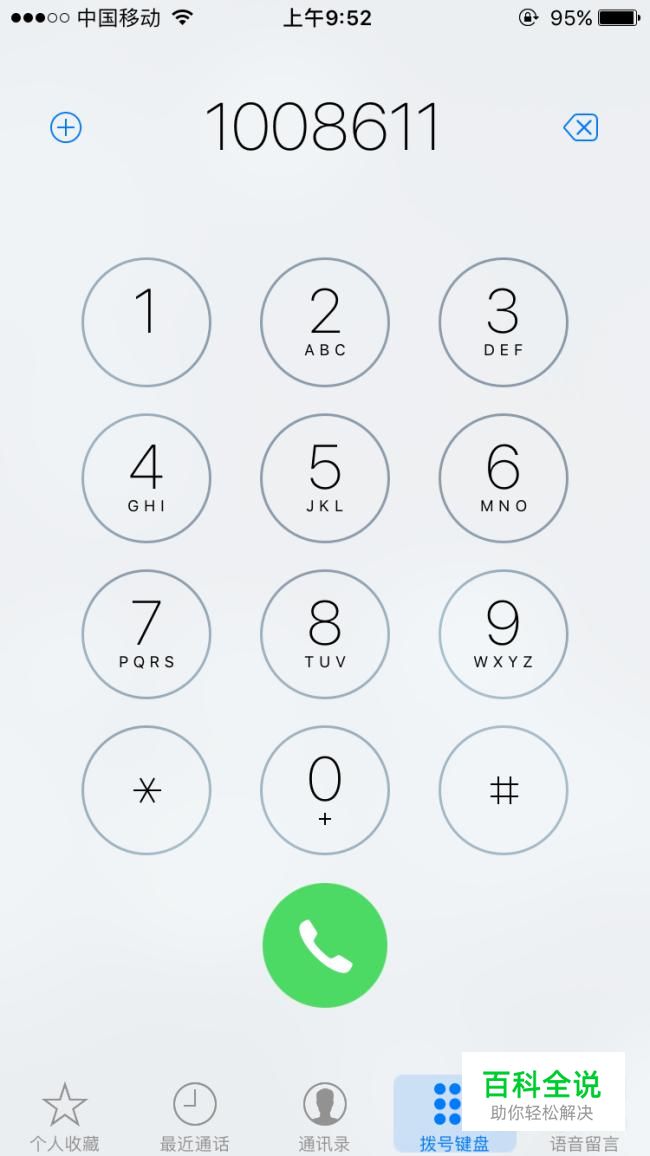
Task: Tap the 2 ABC key
Action: pyautogui.click(x=325, y=322)
